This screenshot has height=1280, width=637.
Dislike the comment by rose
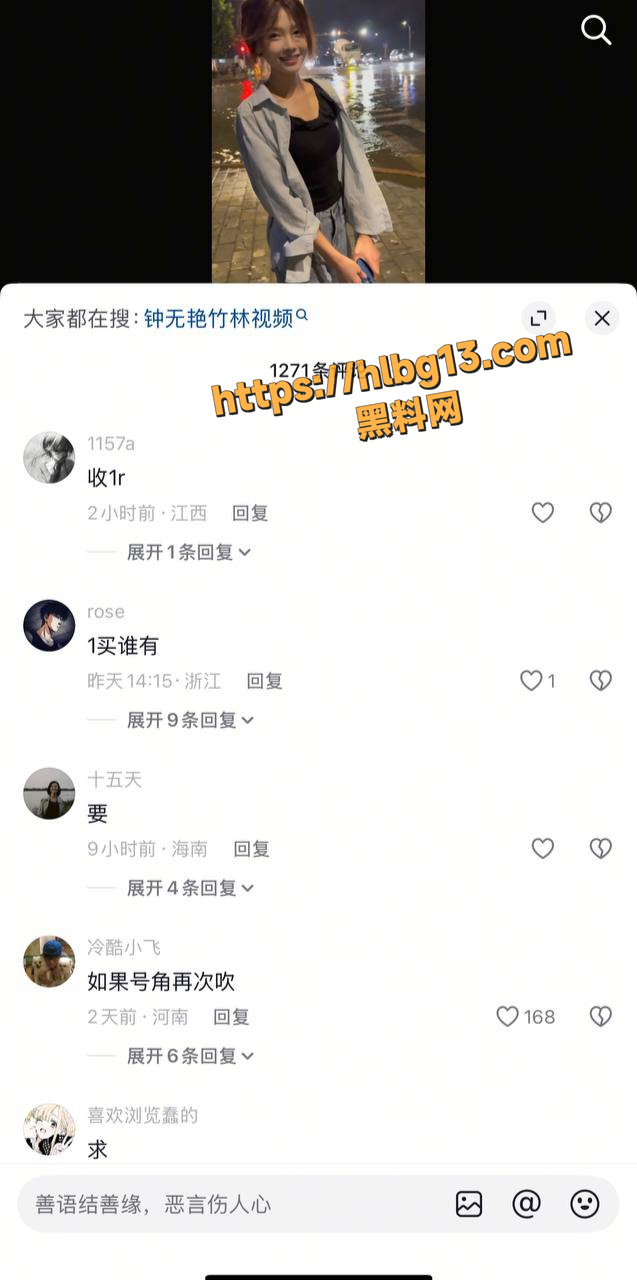[x=600, y=681]
